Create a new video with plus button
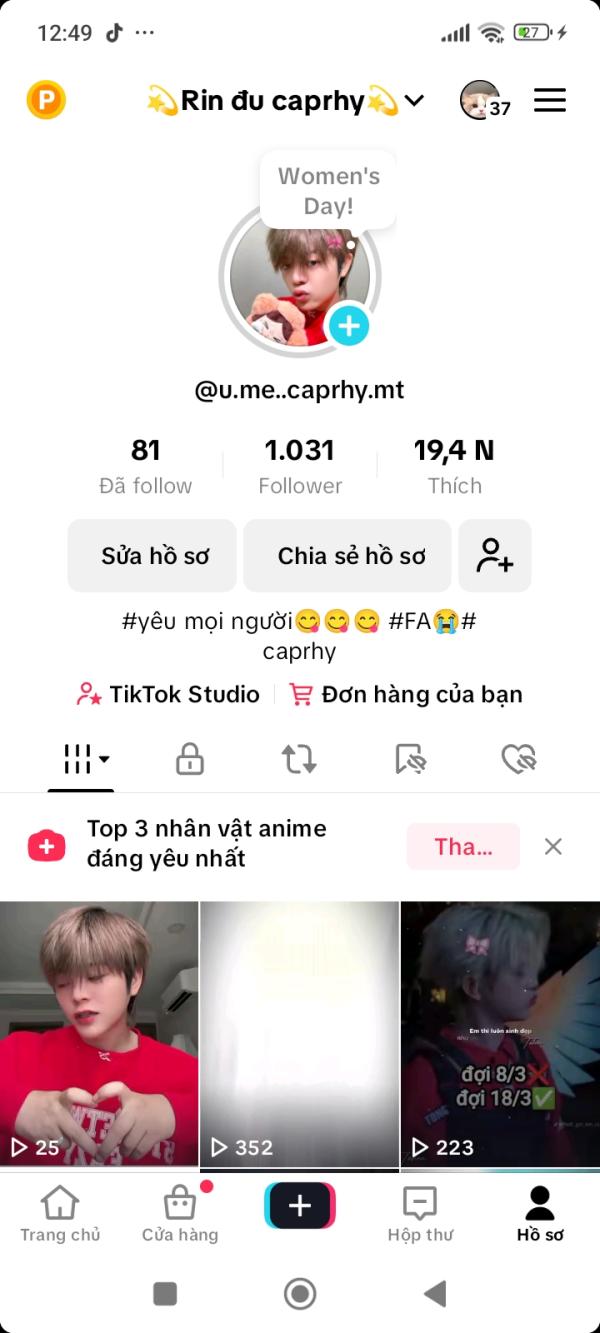 pyautogui.click(x=300, y=1206)
